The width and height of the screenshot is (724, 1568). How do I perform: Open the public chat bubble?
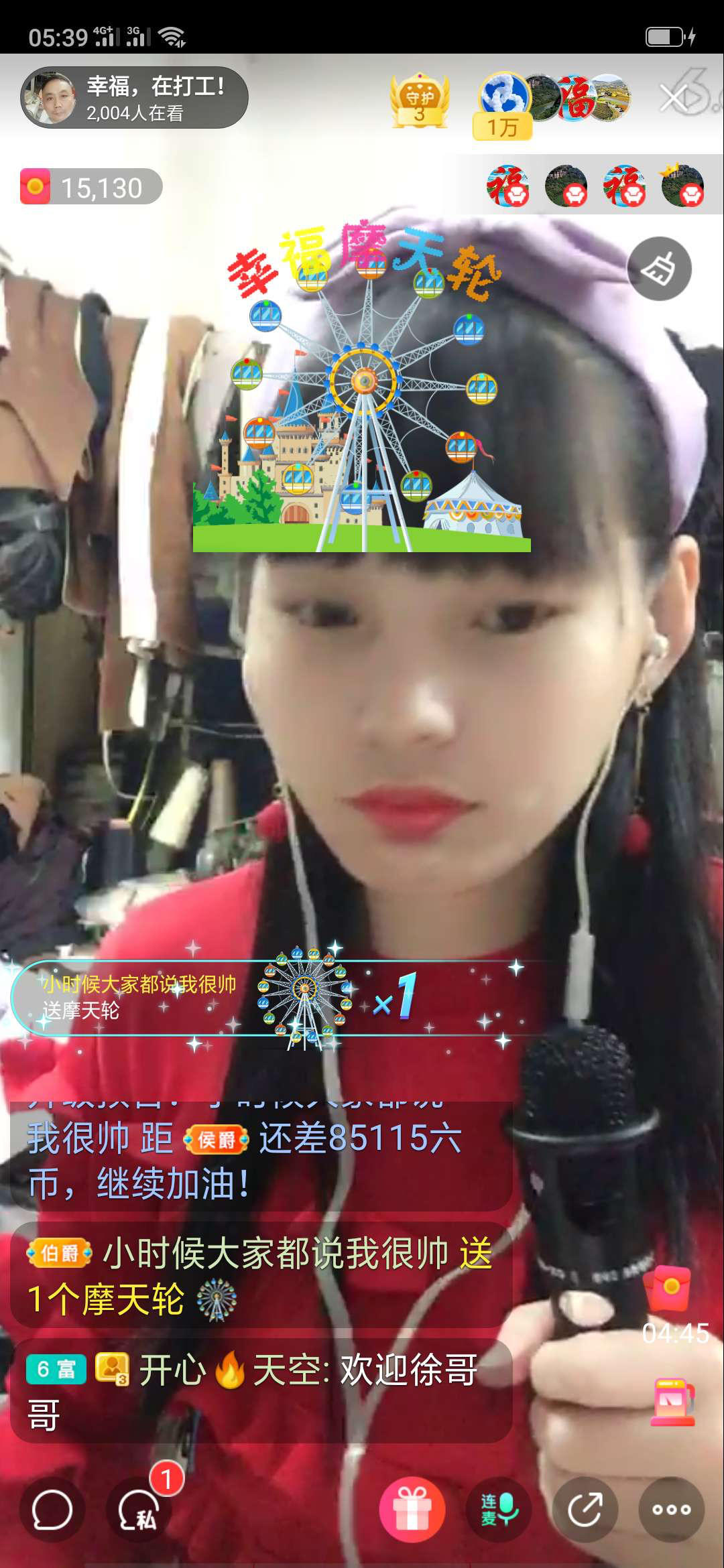click(52, 1510)
